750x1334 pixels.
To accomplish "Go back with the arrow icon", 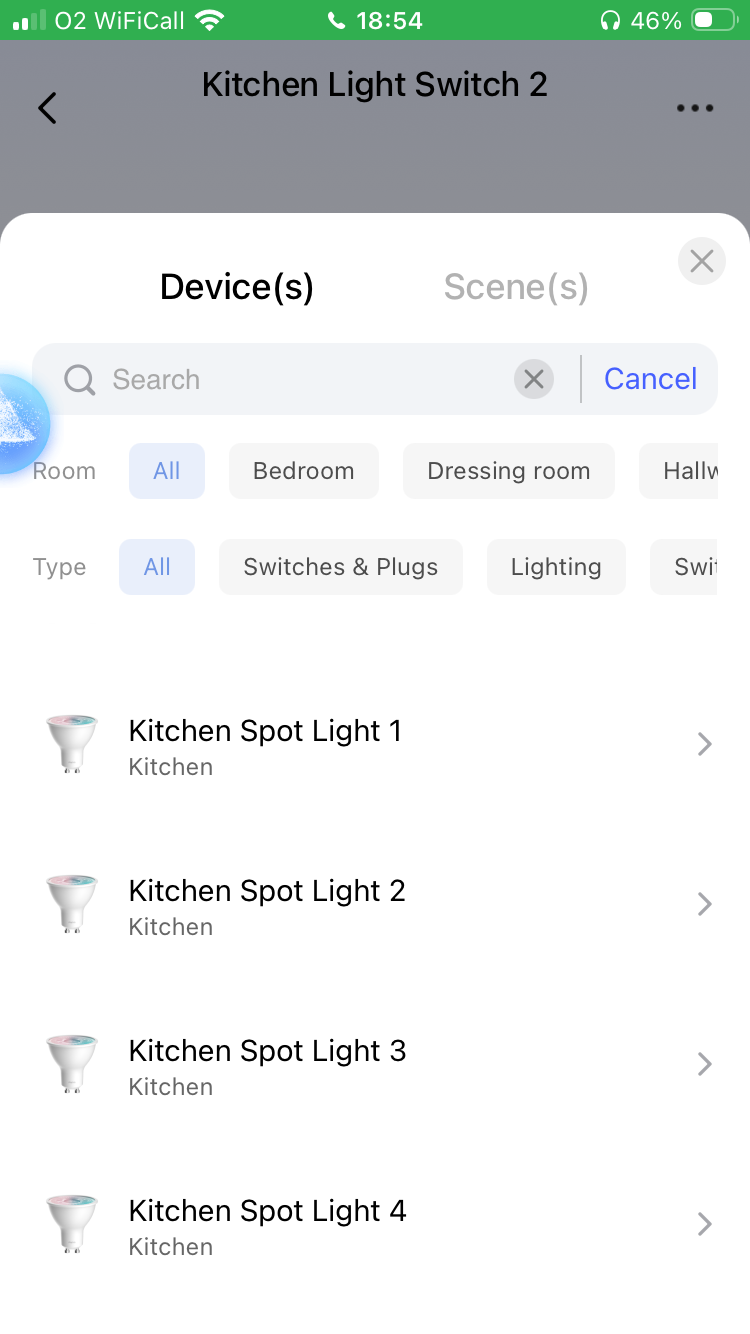I will coord(47,107).
